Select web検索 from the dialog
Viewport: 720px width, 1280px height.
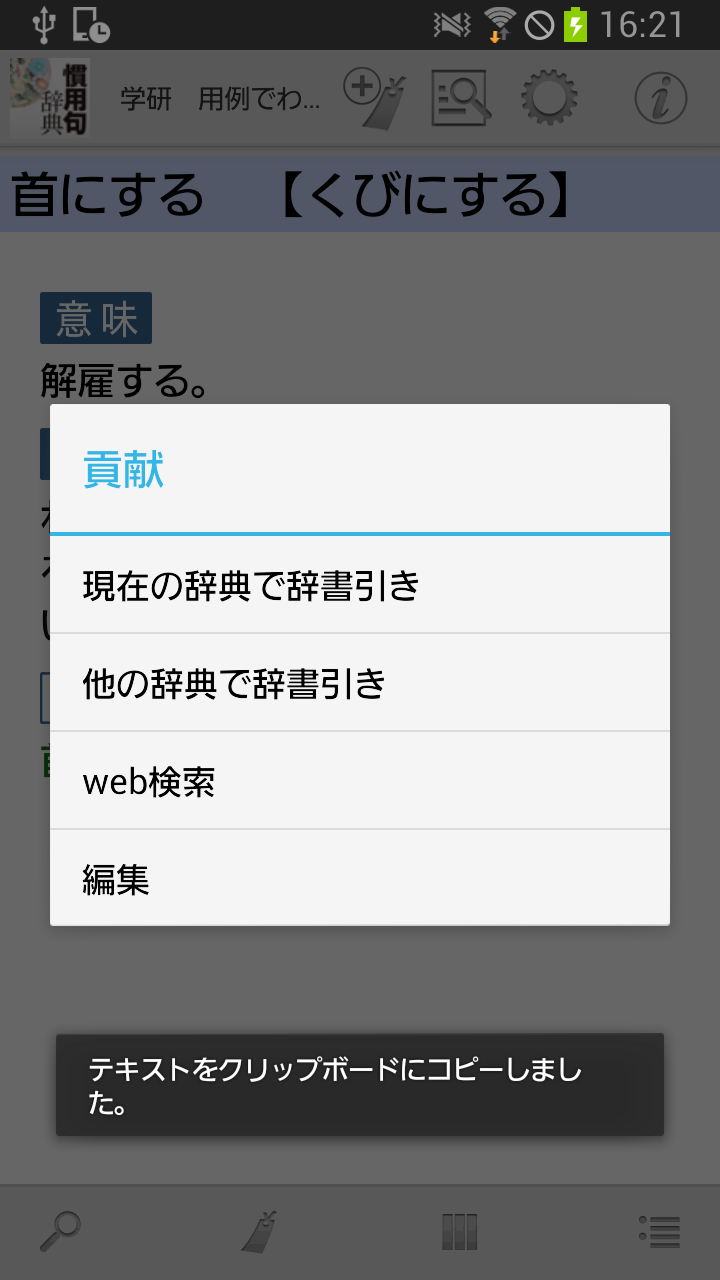(x=360, y=781)
